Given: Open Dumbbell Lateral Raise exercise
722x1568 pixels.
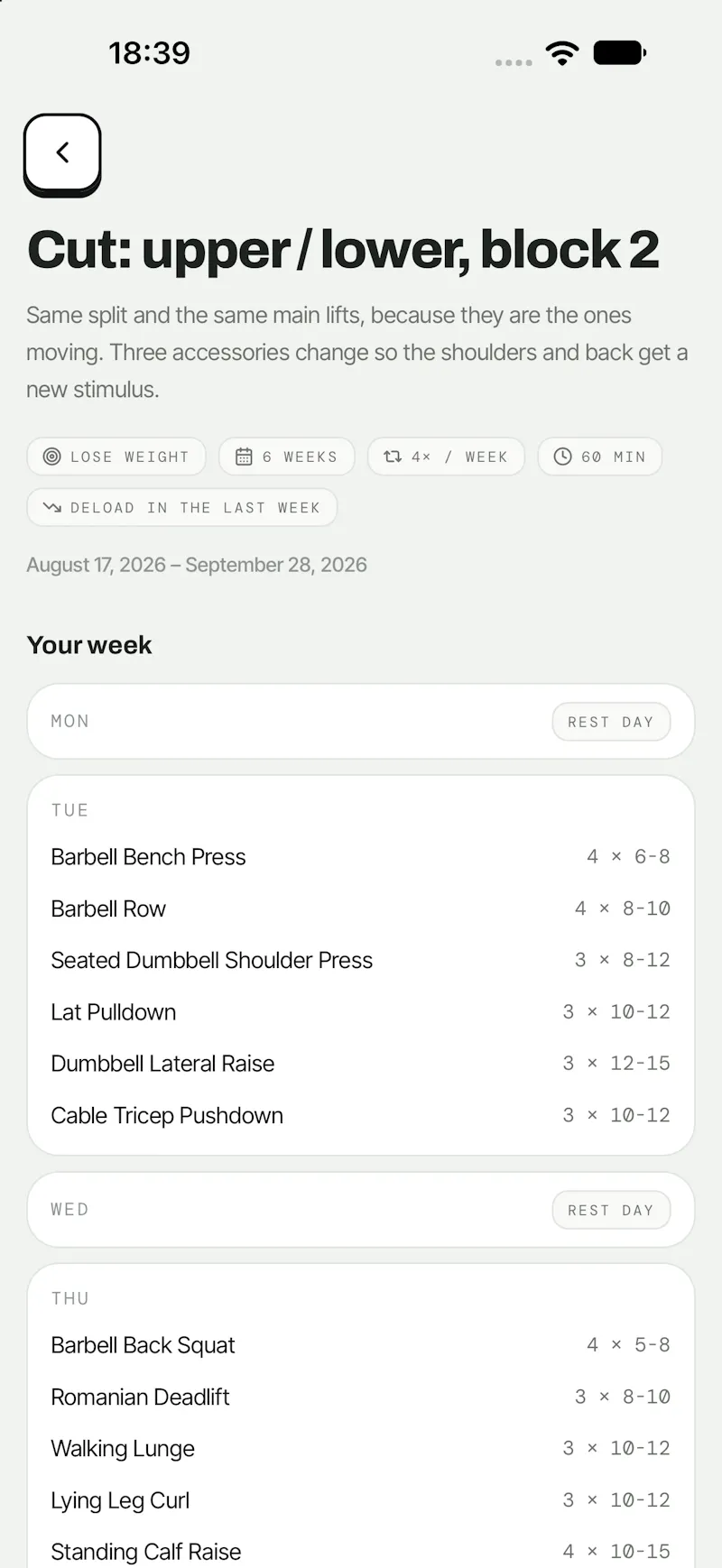Looking at the screenshot, I should pyautogui.click(x=361, y=1064).
